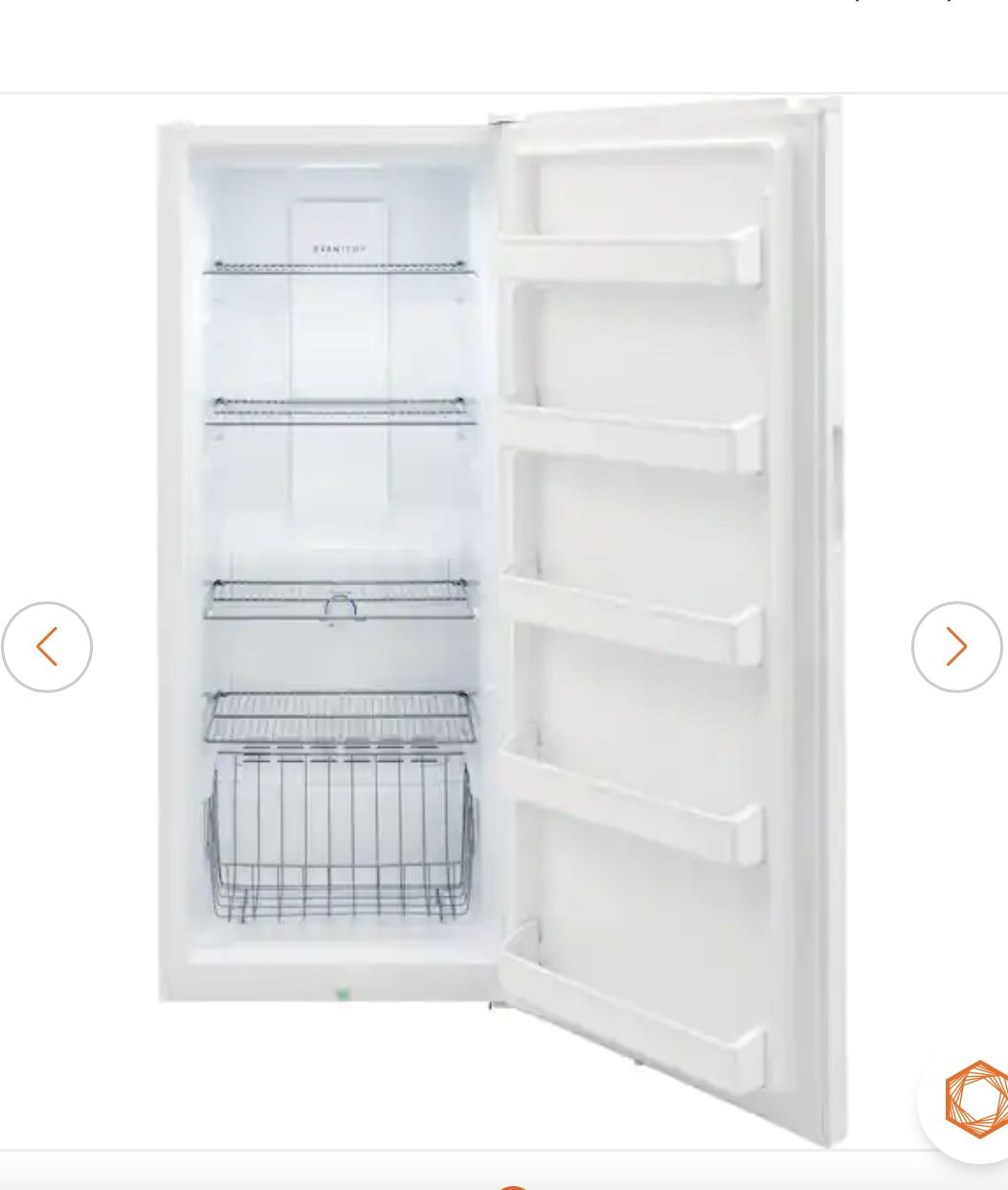Viewport: 1008px width, 1190px height.
Task: Go to the previous product image
Action: (47, 647)
